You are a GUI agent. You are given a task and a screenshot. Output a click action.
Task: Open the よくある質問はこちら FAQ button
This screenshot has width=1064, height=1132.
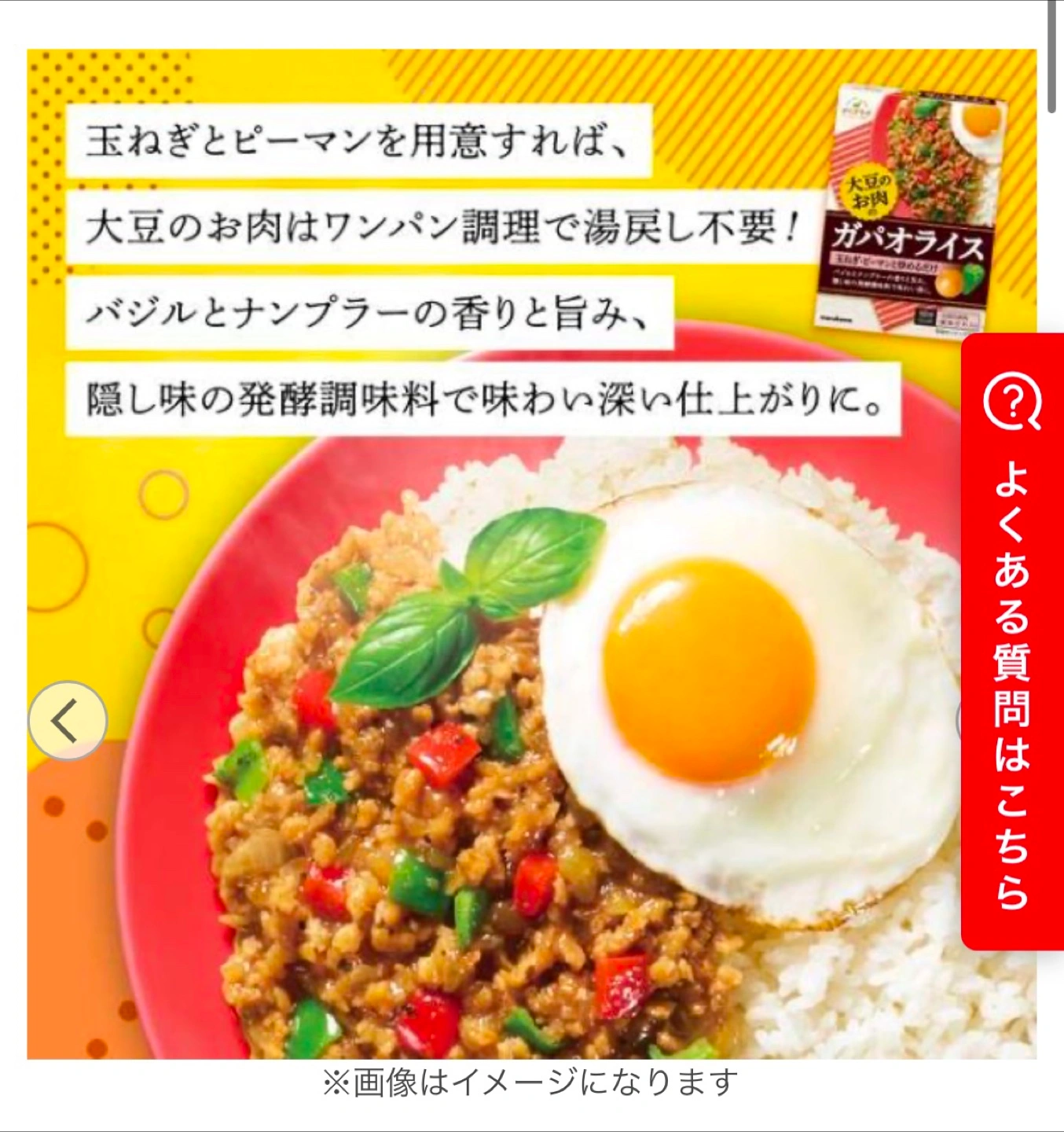point(1012,641)
